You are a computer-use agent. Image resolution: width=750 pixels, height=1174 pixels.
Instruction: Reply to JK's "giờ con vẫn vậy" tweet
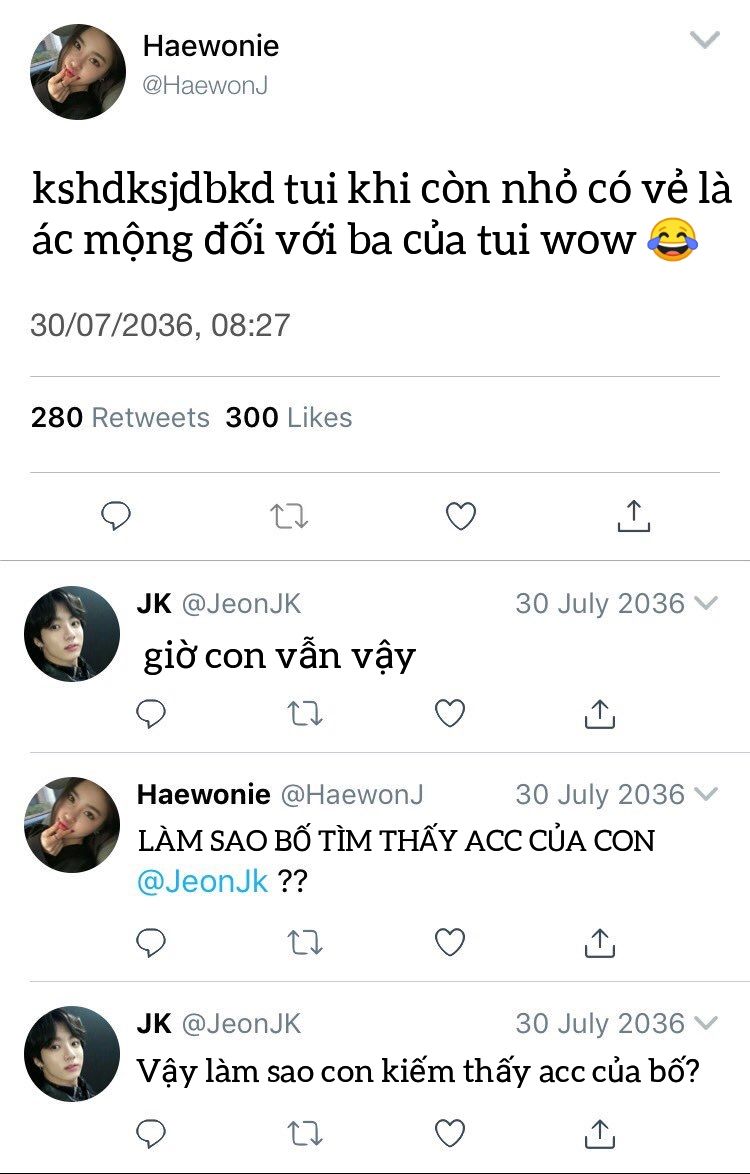(x=151, y=713)
